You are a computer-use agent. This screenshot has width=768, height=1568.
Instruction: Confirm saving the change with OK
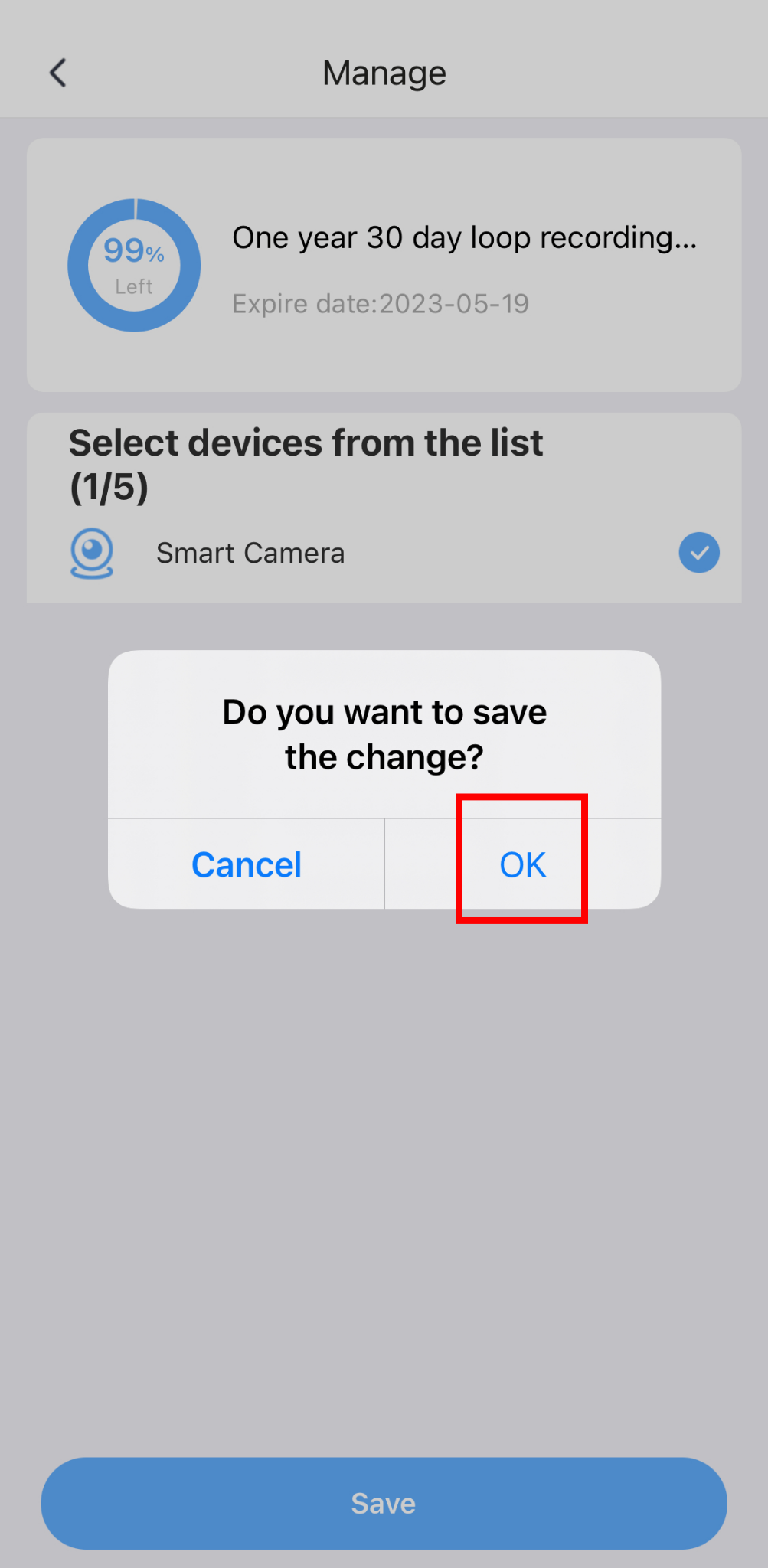[x=522, y=864]
